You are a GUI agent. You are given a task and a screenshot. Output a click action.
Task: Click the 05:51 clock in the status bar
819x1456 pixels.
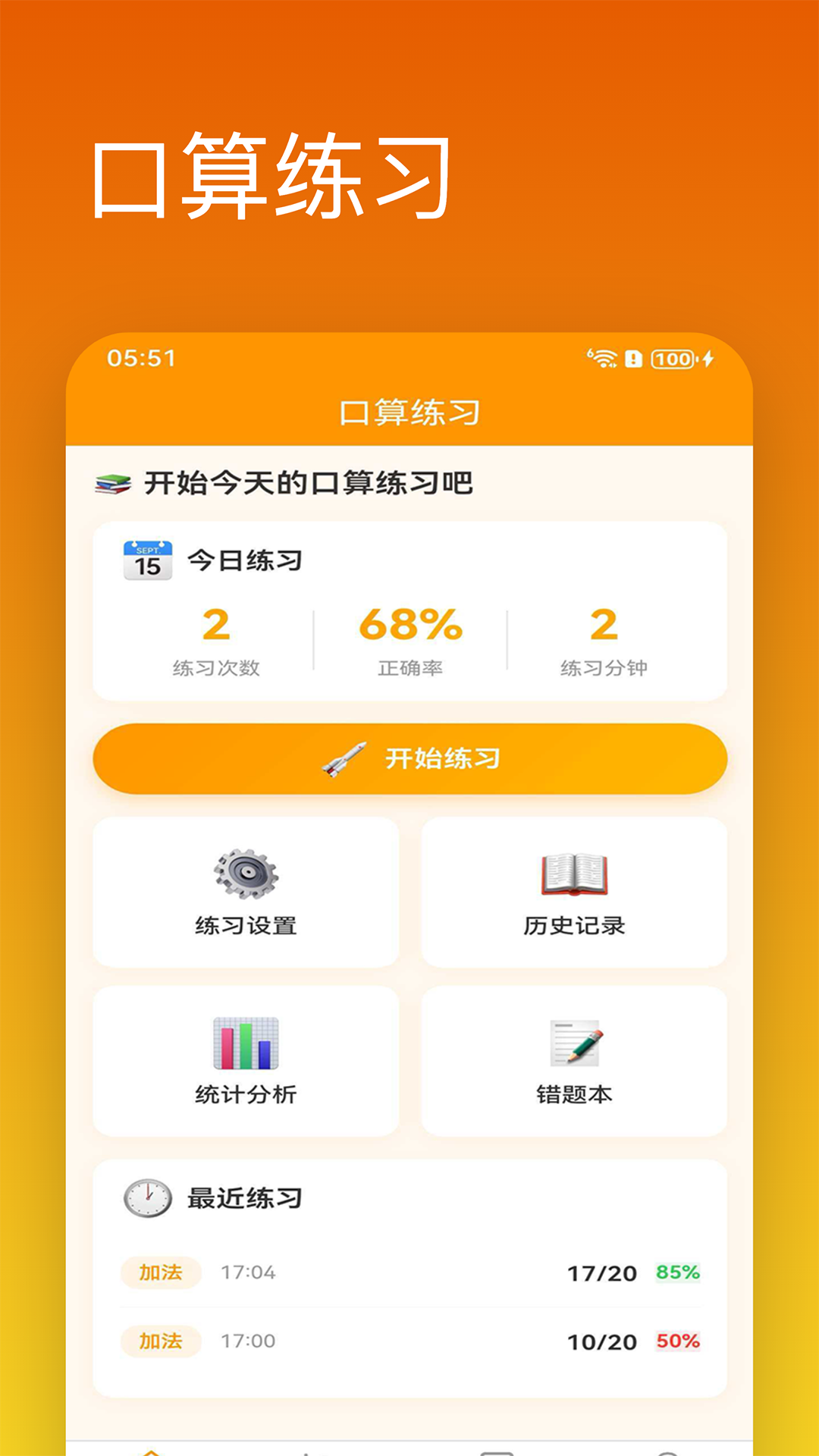pyautogui.click(x=141, y=357)
